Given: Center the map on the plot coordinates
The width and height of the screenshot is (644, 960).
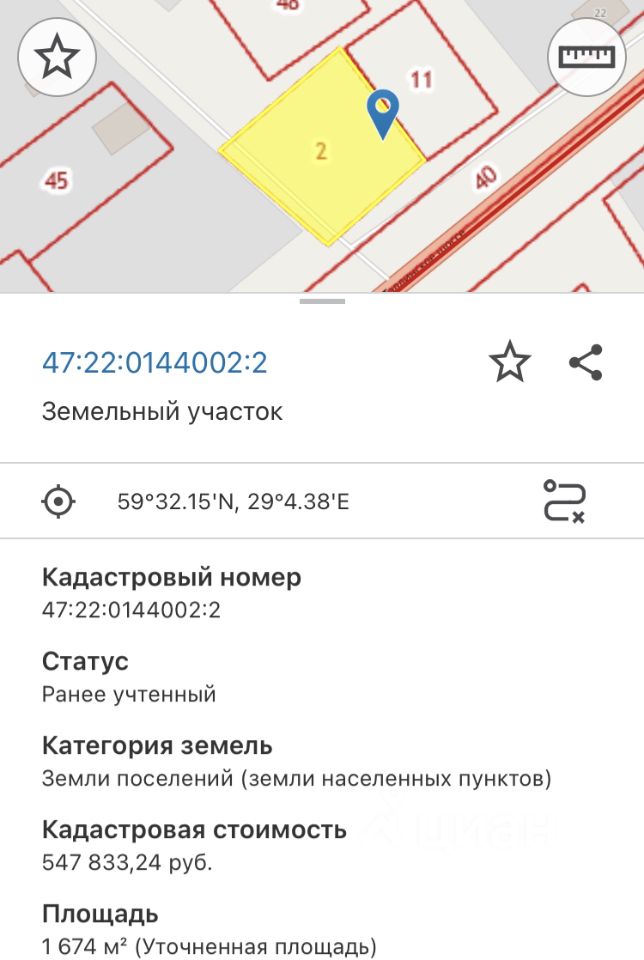Looking at the screenshot, I should pyautogui.click(x=59, y=500).
